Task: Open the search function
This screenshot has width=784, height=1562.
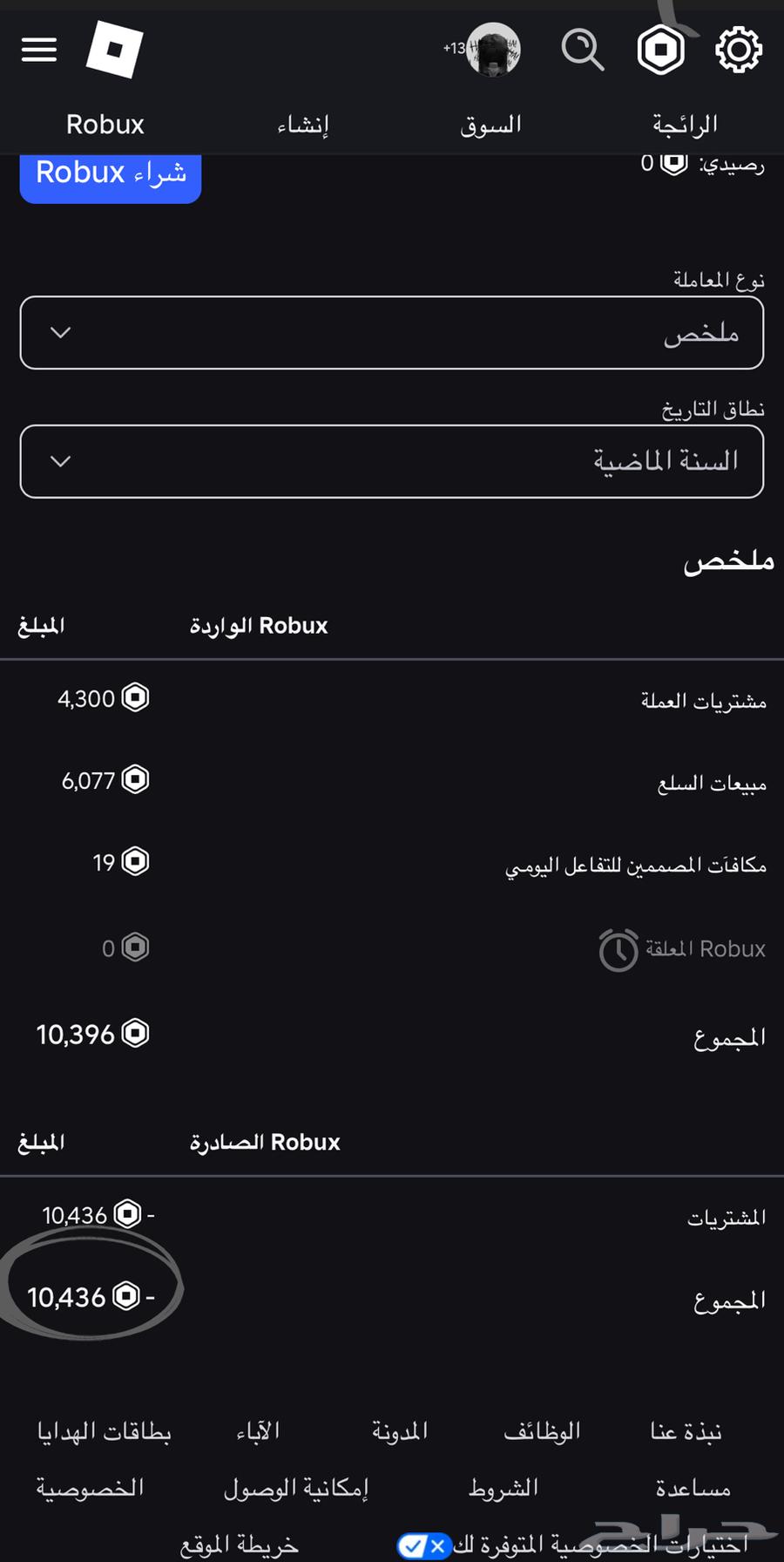Action: [x=582, y=50]
